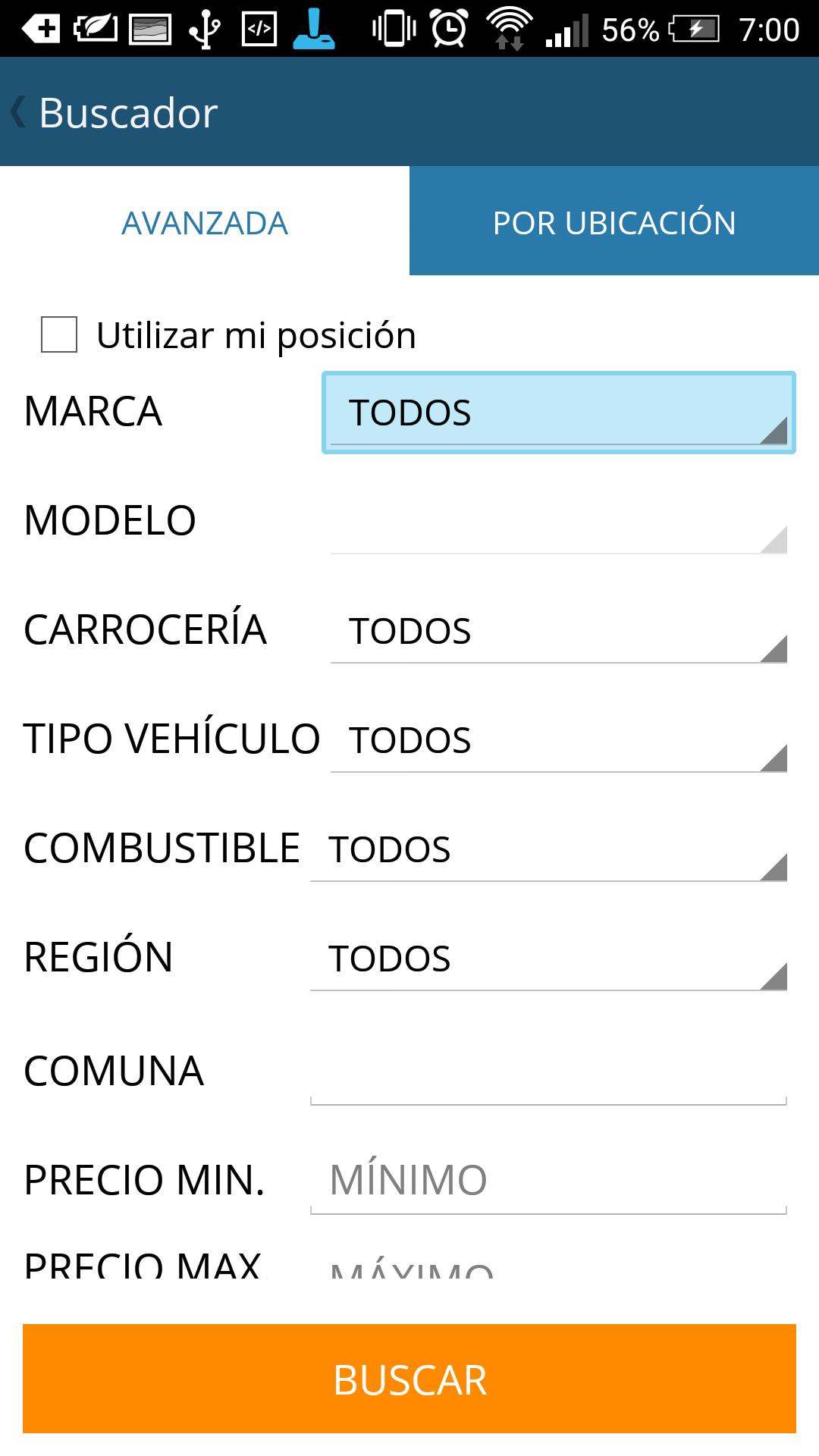Screen dimensions: 819x1456
Task: Tap the Precio Min. field
Action: [548, 1181]
